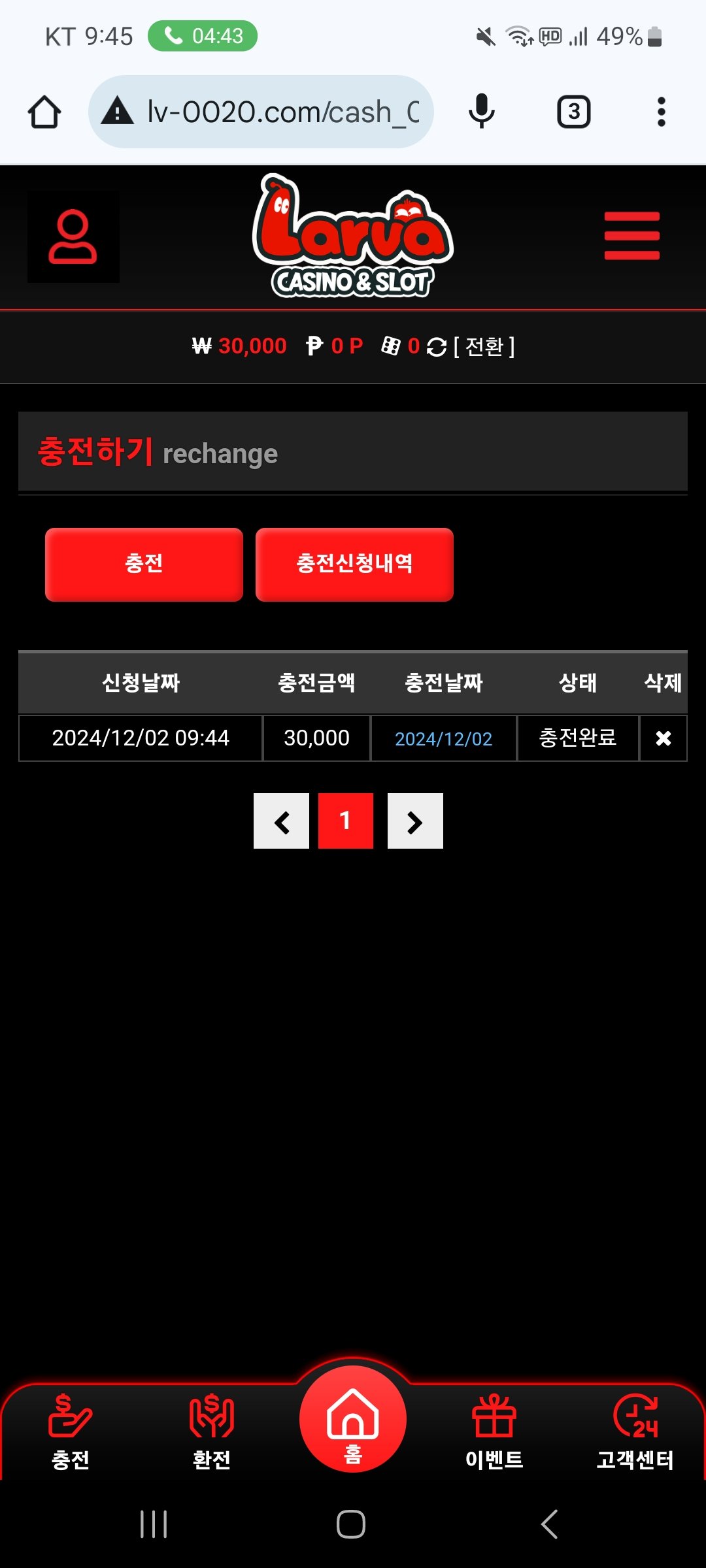The width and height of the screenshot is (706, 1568).
Task: Go to previous page arrow
Action: click(281, 821)
